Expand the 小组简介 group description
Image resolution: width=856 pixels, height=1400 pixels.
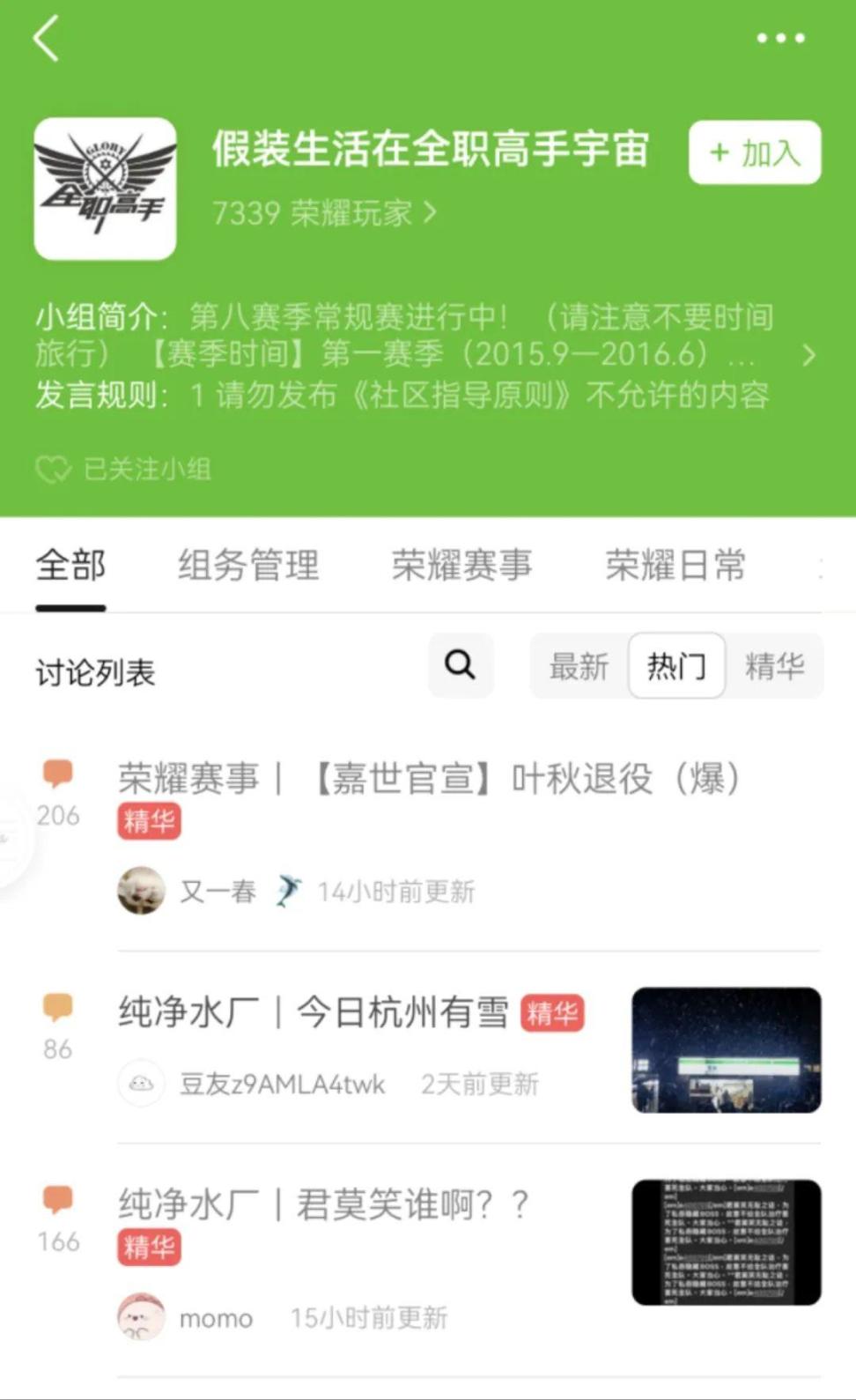(x=808, y=355)
